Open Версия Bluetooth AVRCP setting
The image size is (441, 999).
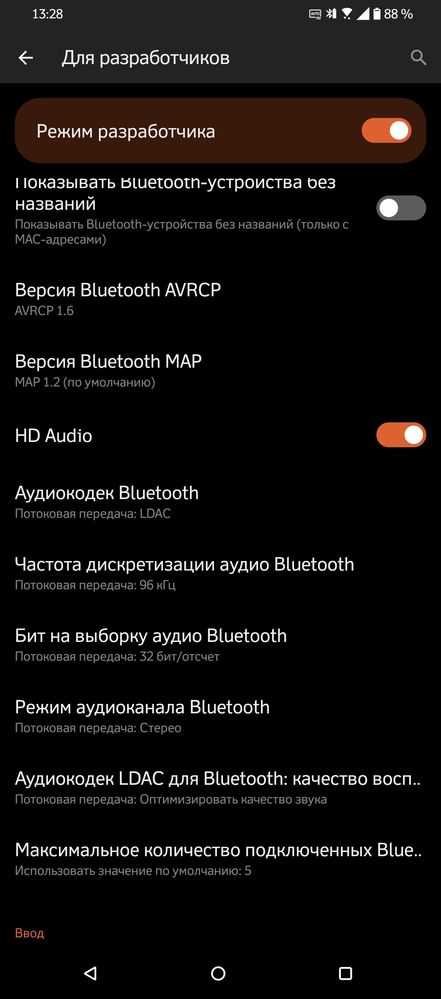220,299
